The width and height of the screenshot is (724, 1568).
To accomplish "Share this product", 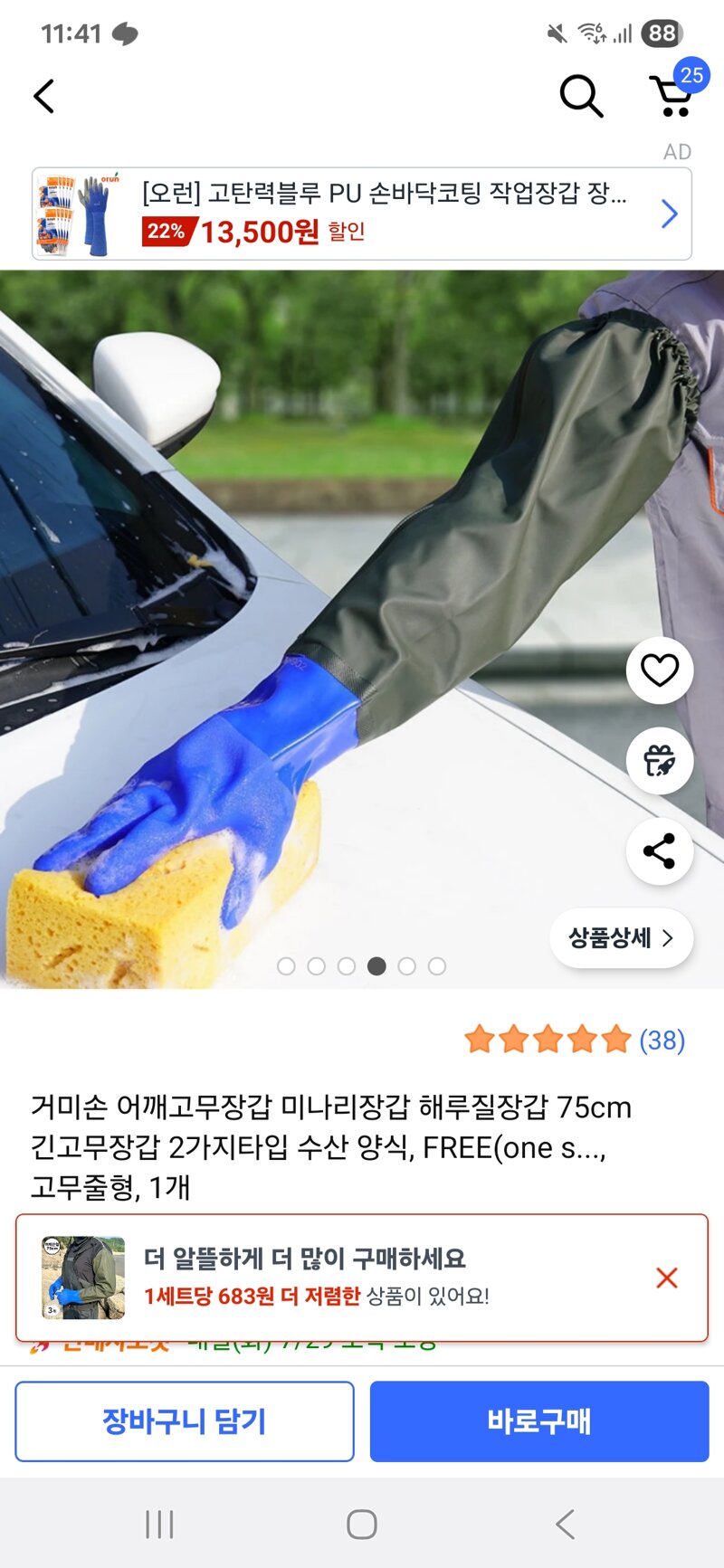I will click(x=660, y=851).
